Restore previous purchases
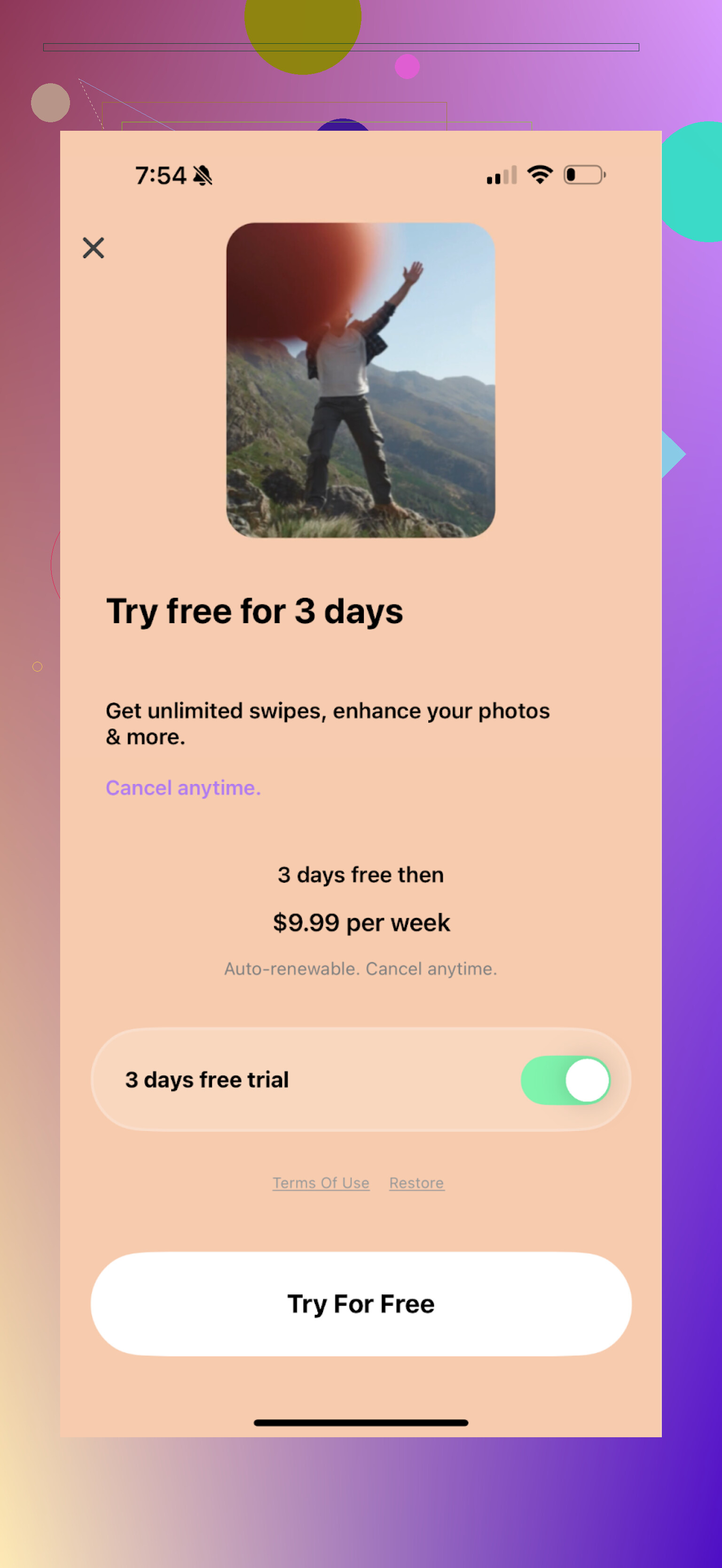The image size is (722, 1568). [416, 1183]
